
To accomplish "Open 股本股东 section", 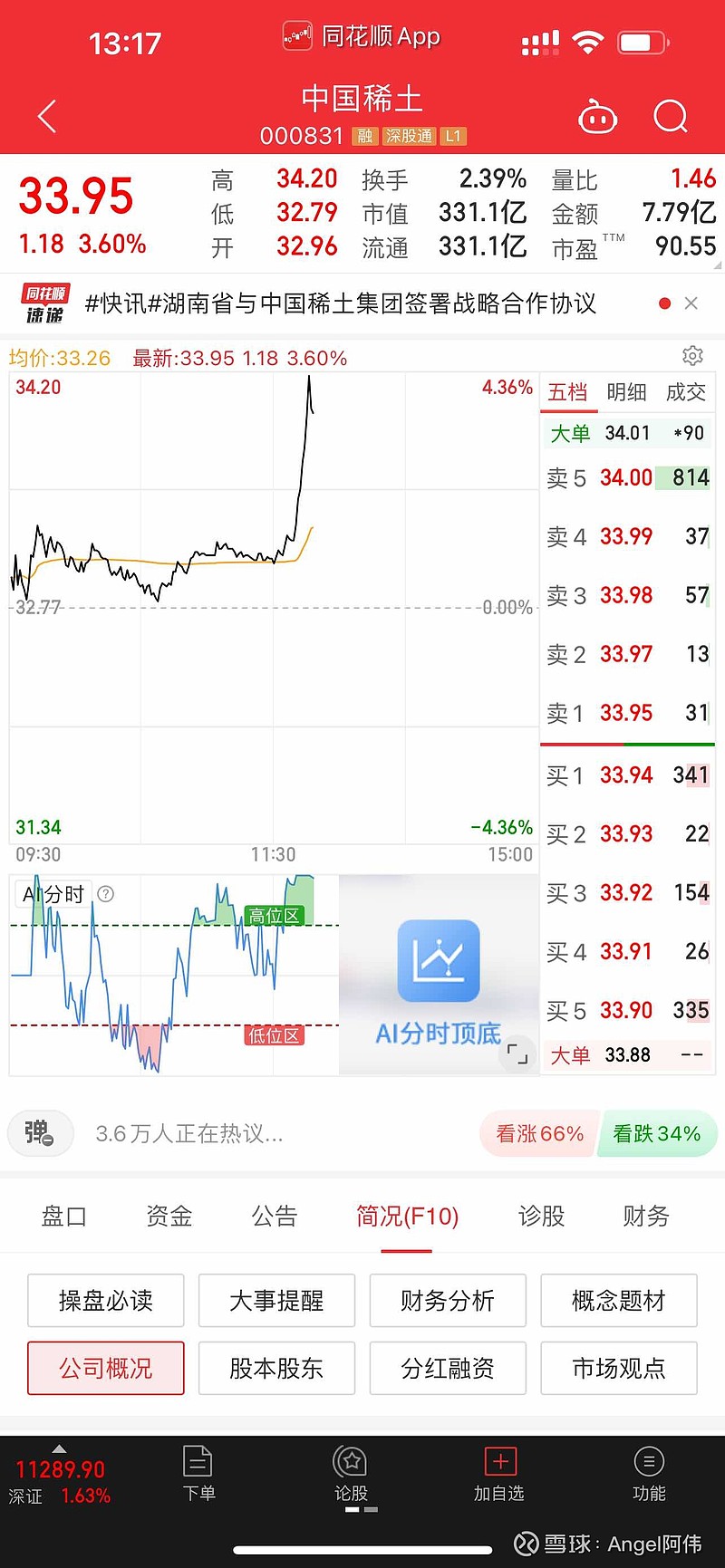I will pos(276,1368).
